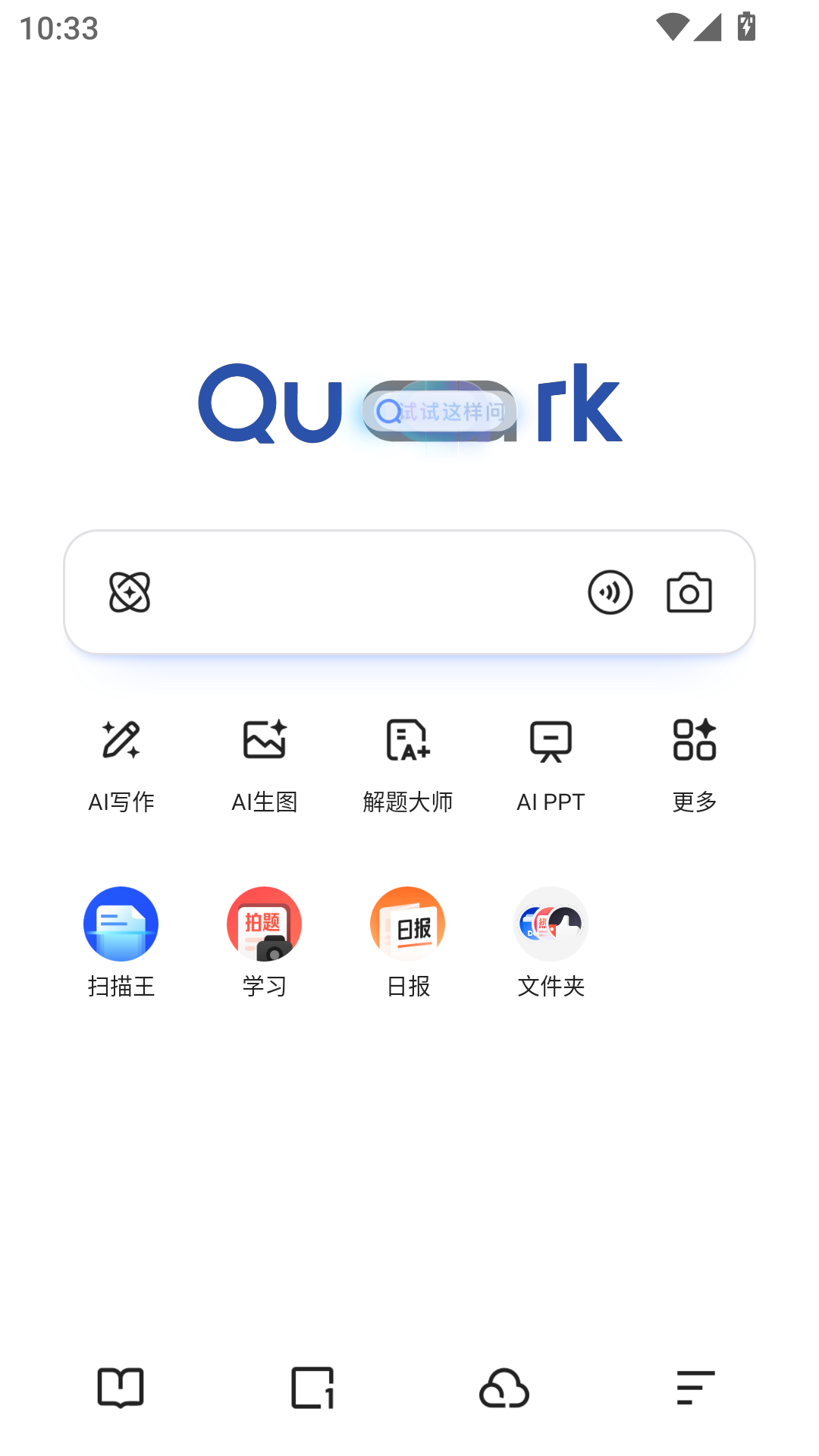Tap the 试试这样问 suggestion pill

tap(440, 412)
